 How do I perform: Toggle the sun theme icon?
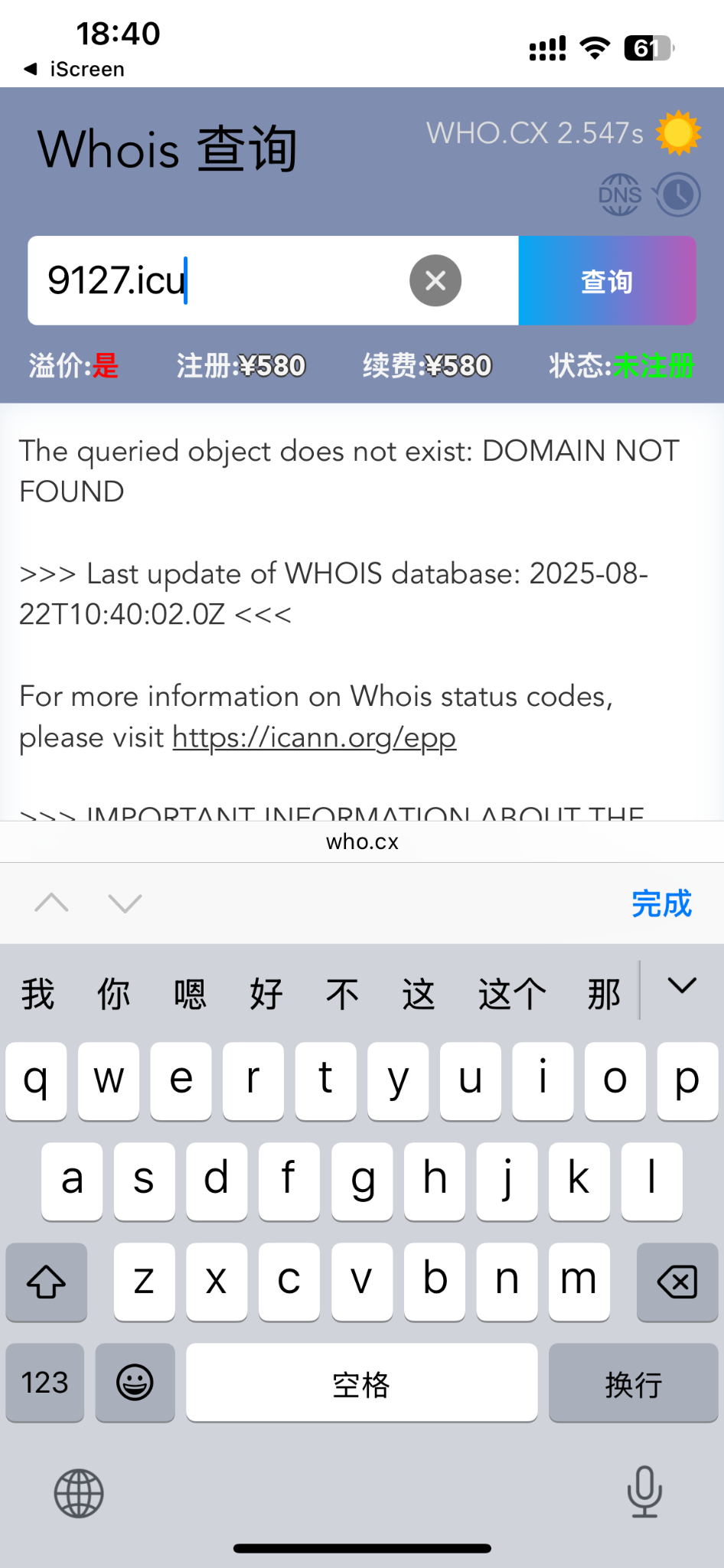(x=678, y=133)
